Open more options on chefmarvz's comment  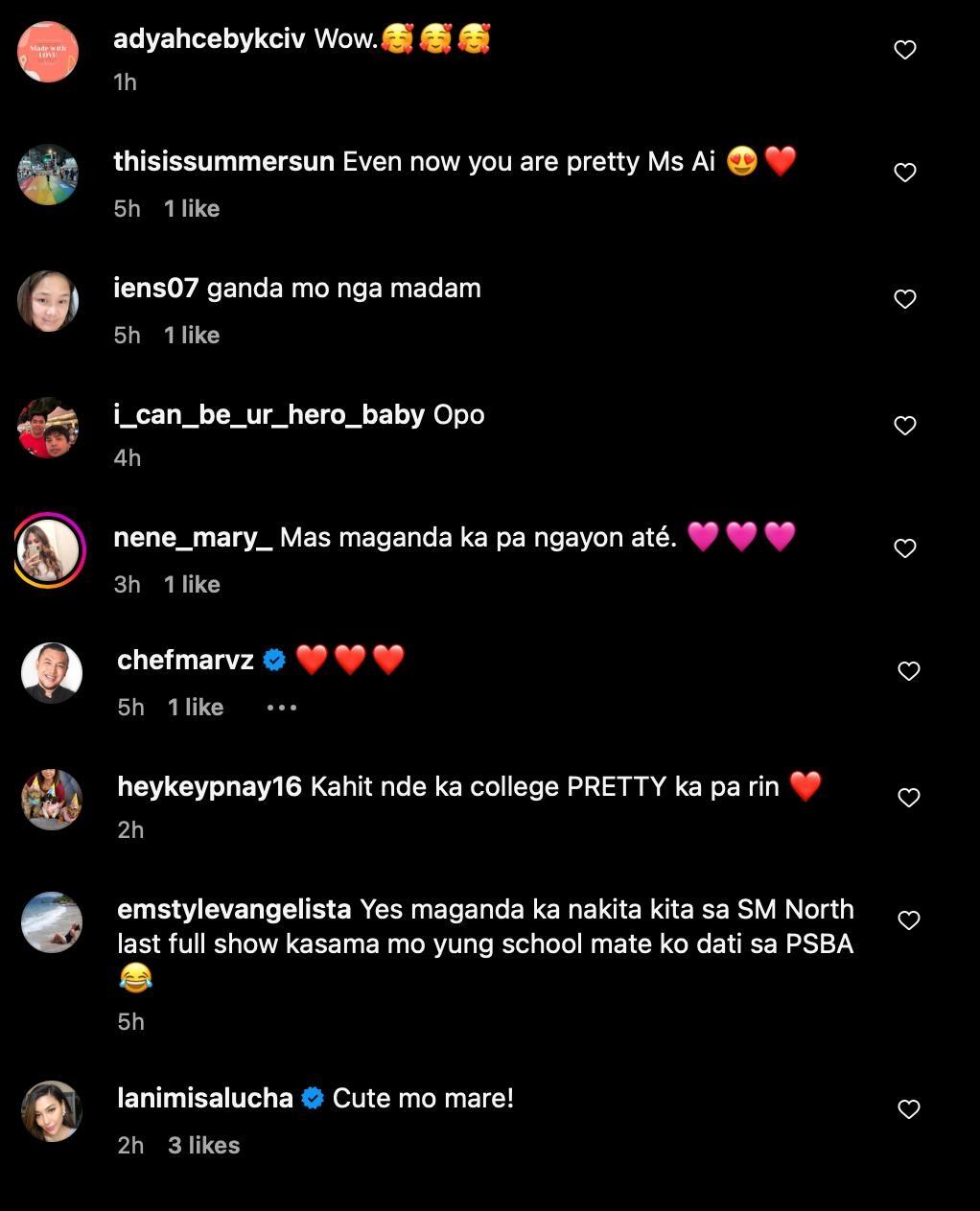[x=281, y=708]
